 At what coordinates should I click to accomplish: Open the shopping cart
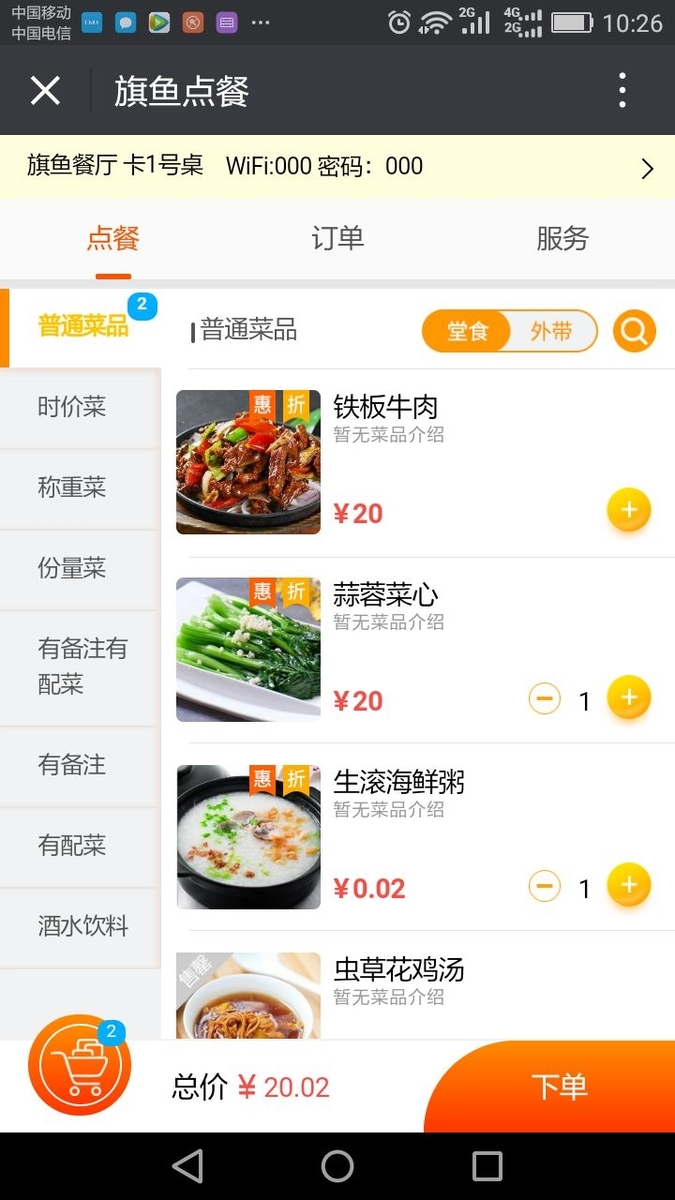(x=79, y=1066)
